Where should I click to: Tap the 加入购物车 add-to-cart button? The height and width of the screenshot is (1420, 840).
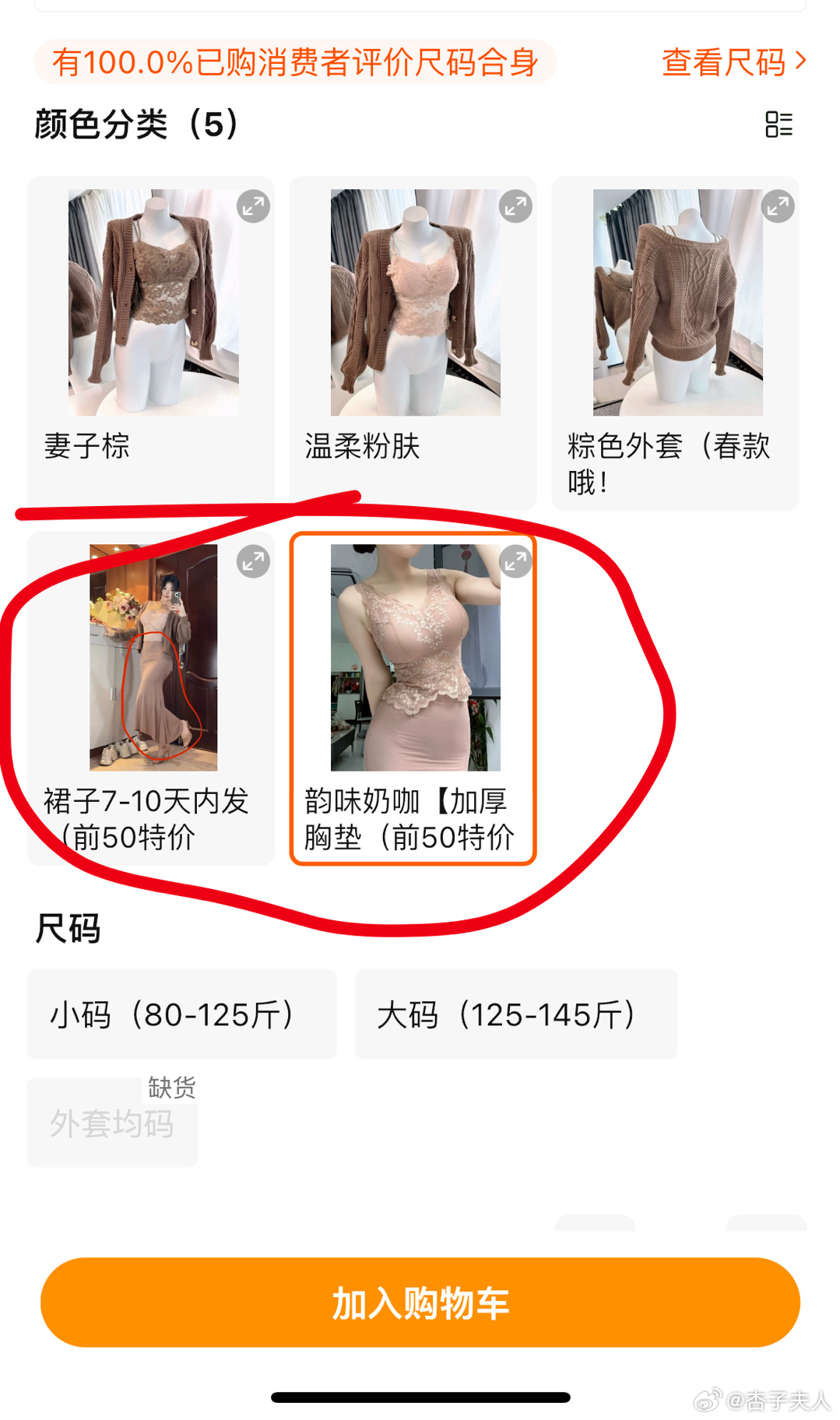tap(420, 1302)
